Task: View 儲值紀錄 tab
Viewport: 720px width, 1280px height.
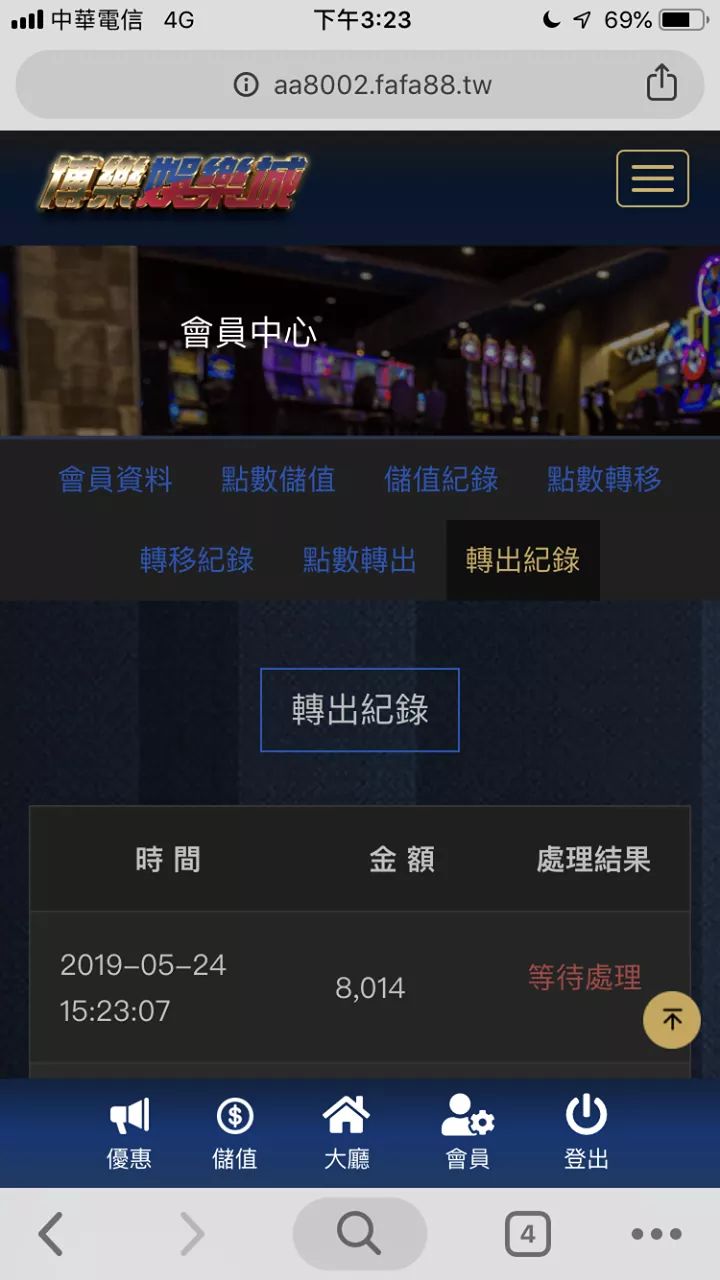Action: (441, 479)
